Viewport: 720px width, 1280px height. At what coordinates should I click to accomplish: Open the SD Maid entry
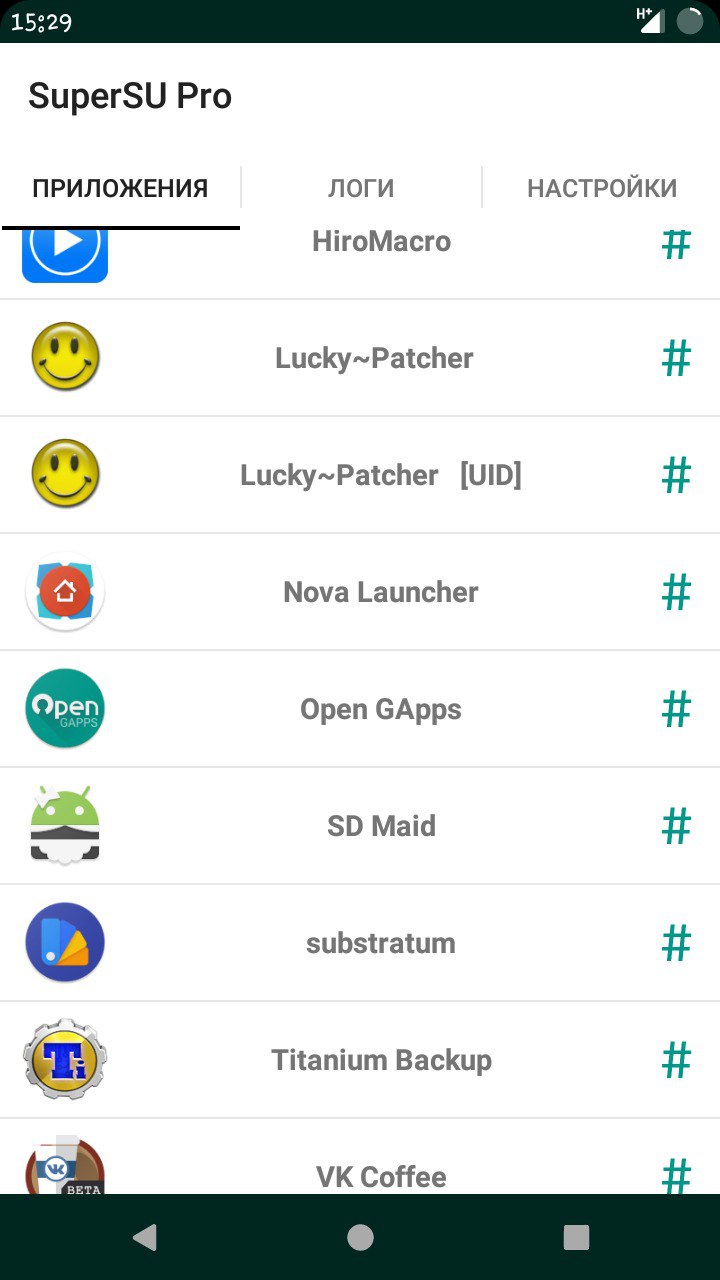point(360,826)
